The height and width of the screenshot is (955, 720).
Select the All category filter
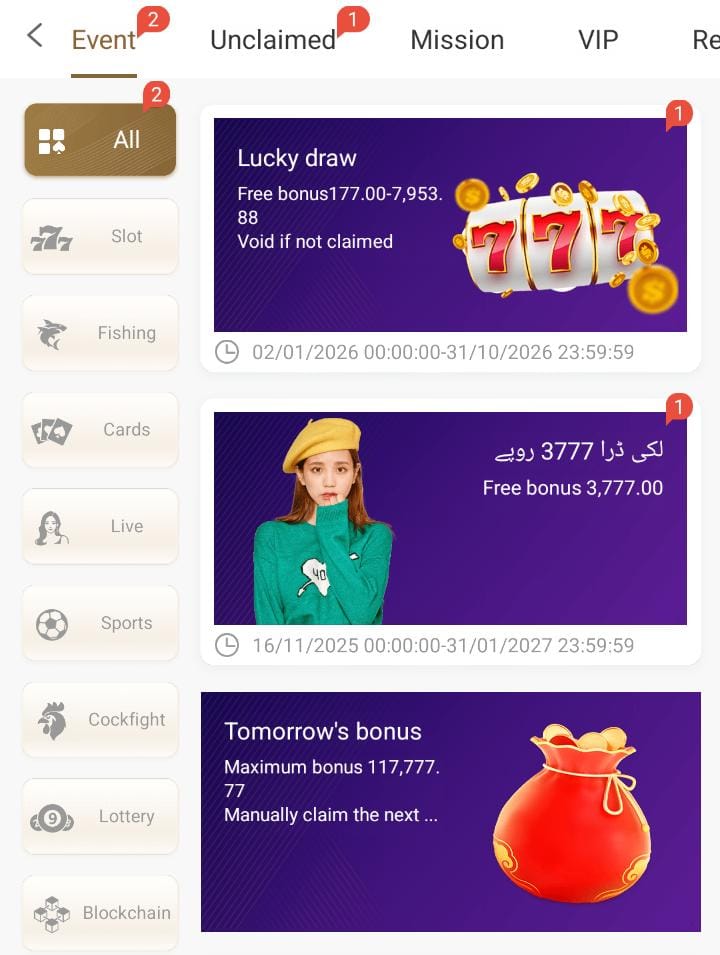100,140
